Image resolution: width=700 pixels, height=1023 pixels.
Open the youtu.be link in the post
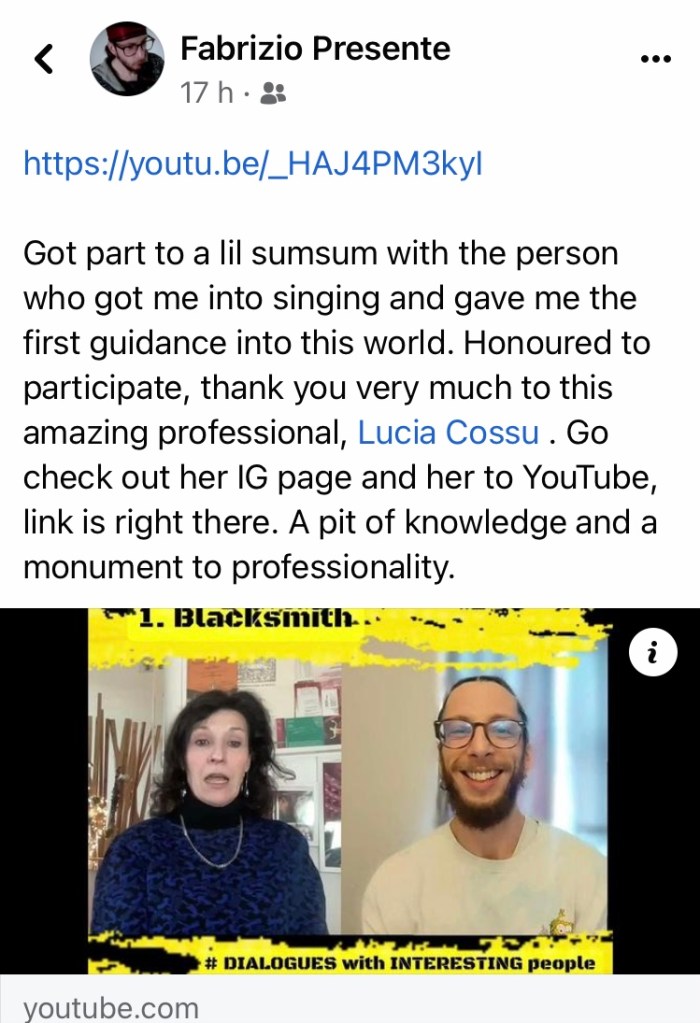click(x=252, y=163)
